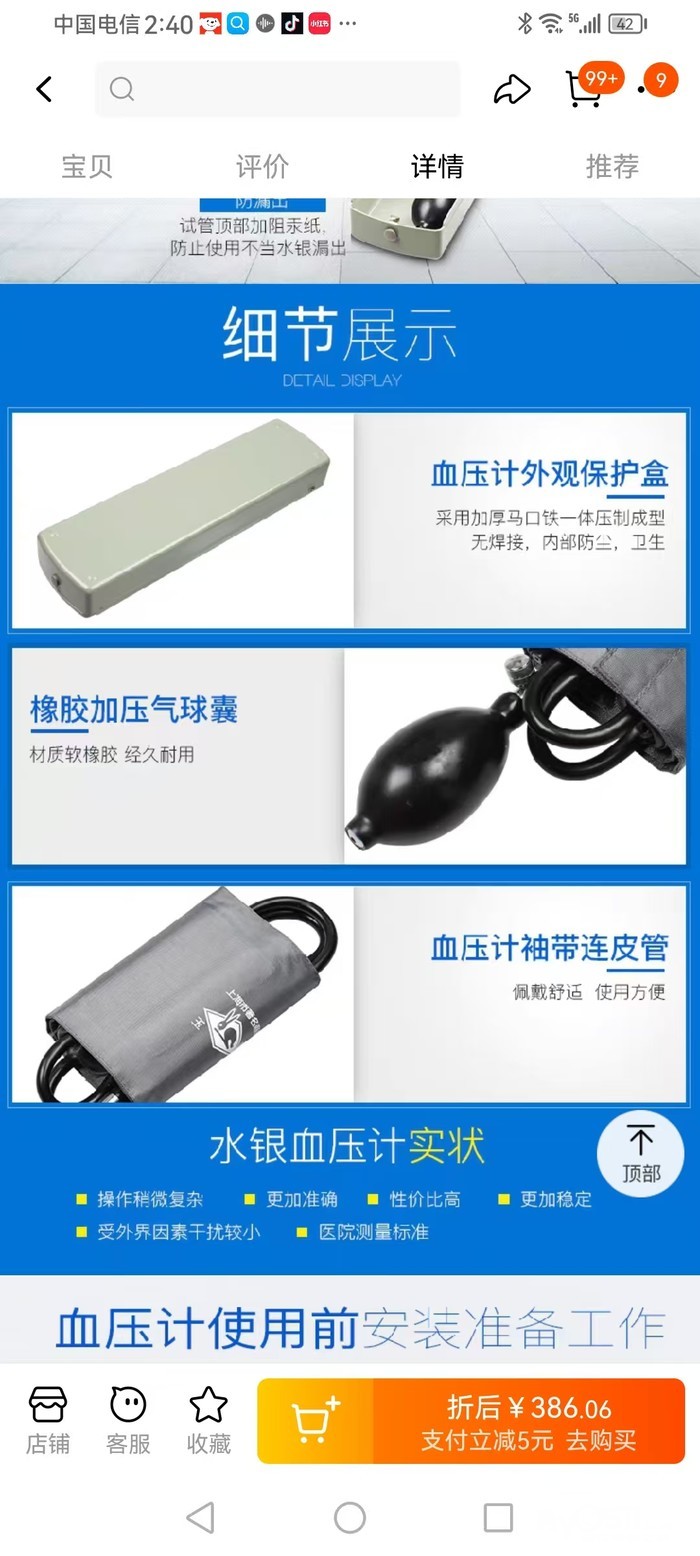This screenshot has height=1556, width=700.
Task: Switch to the 宝贝 tab
Action: (87, 166)
